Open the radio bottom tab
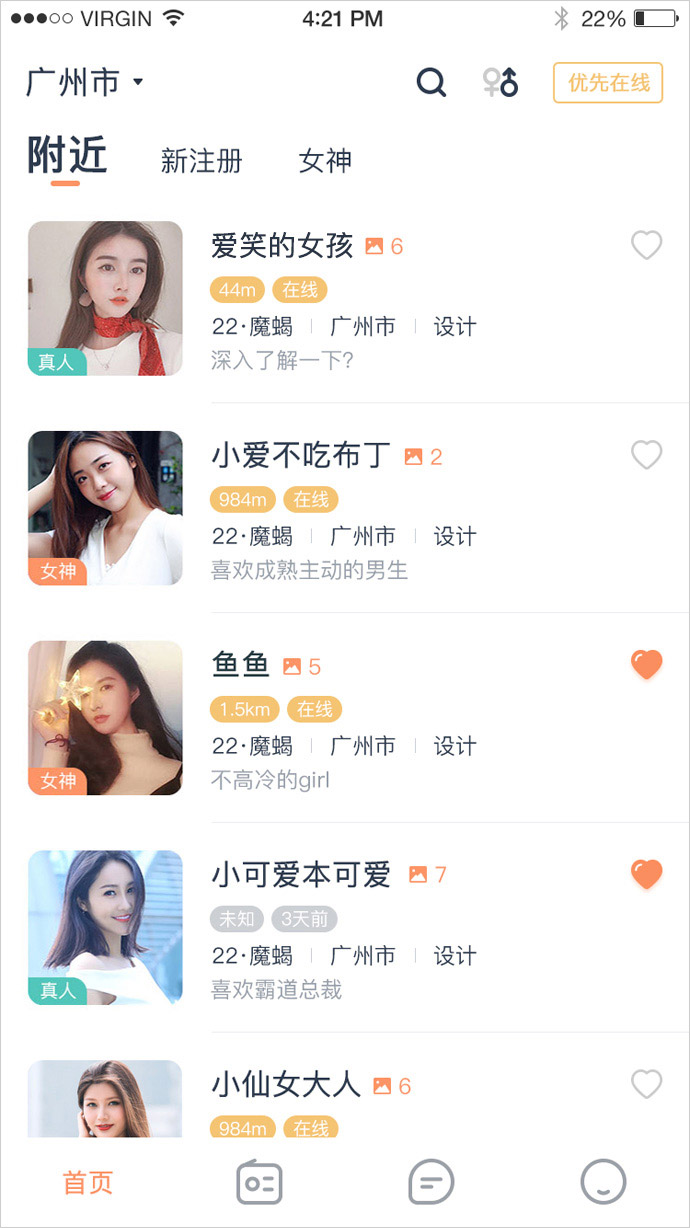The width and height of the screenshot is (690, 1228). pyautogui.click(x=259, y=1183)
